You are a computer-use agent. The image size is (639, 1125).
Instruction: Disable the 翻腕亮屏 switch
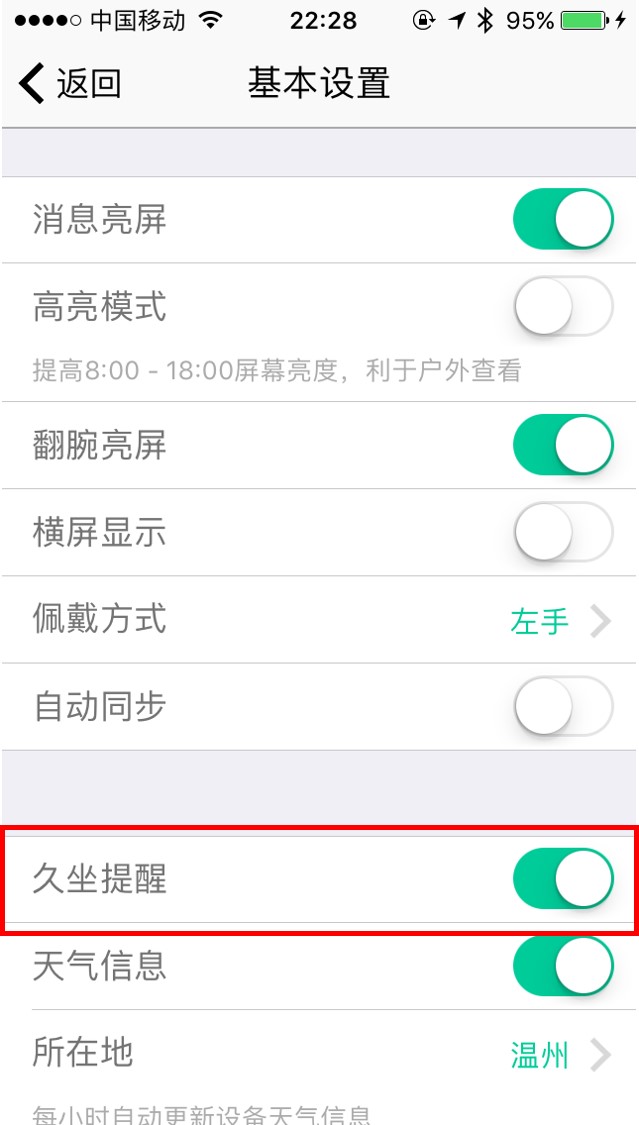pyautogui.click(x=562, y=446)
